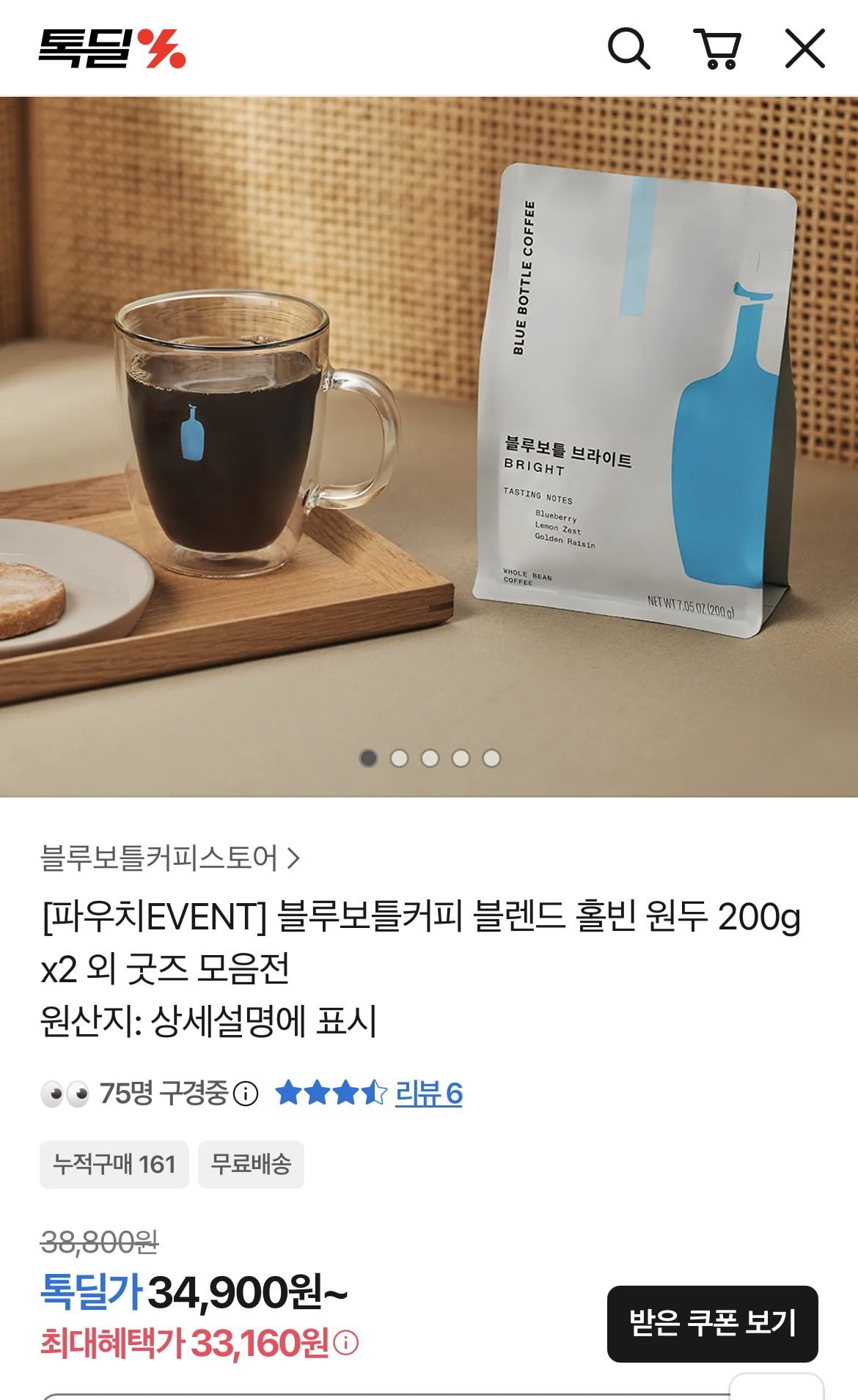Screen dimensions: 858x1400
Task: Tap the info icon beside 75명 구경중
Action: tap(246, 1094)
